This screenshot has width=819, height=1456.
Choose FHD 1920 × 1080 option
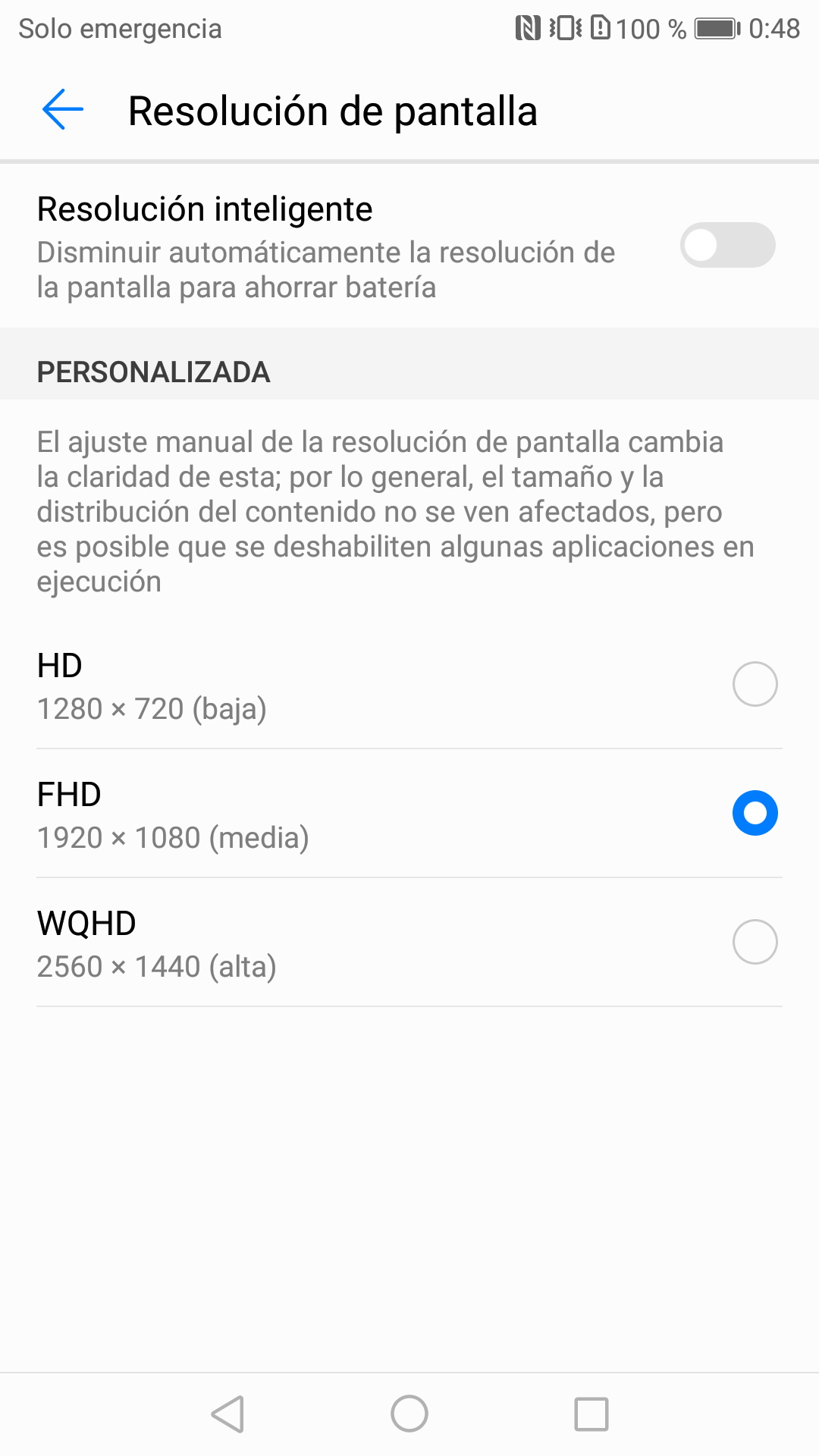(409, 814)
